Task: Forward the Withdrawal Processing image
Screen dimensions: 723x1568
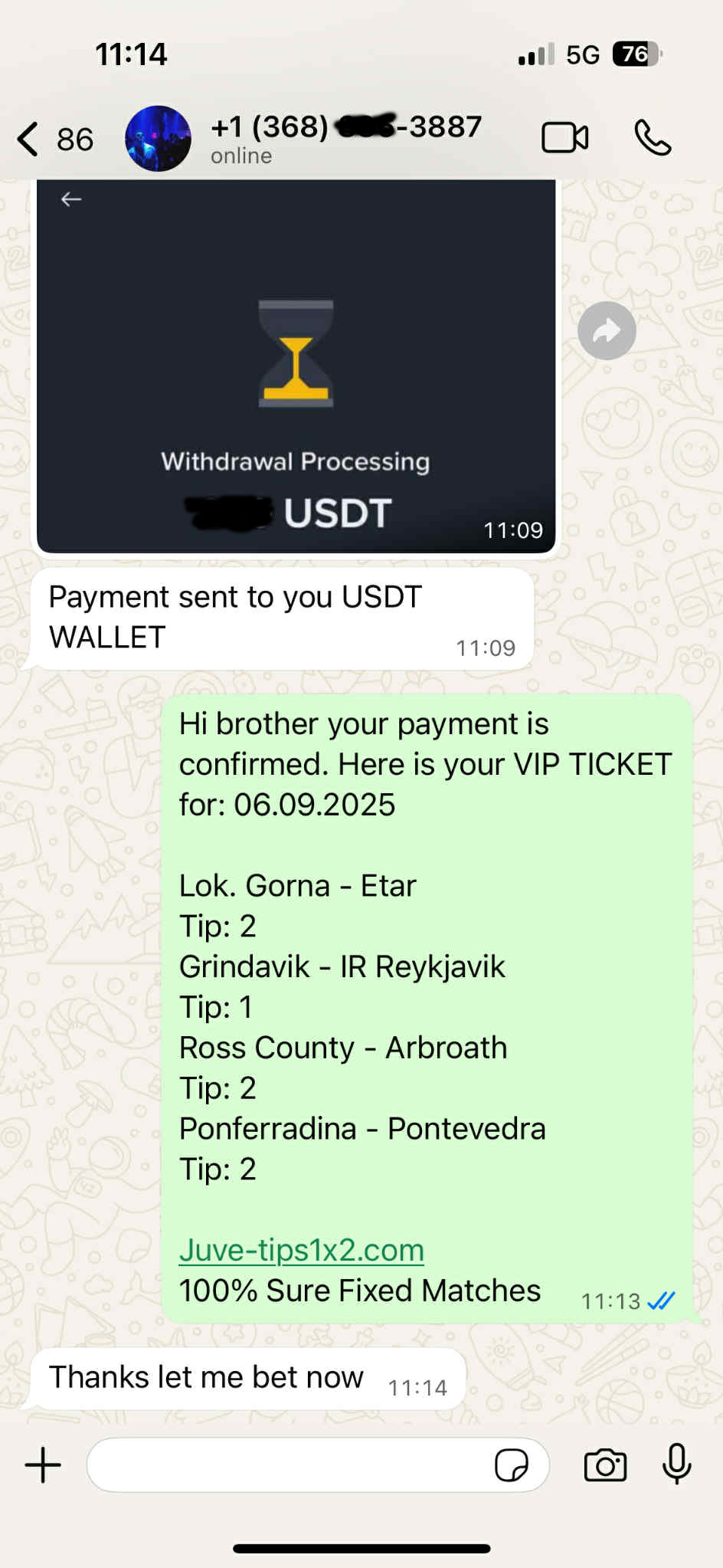Action: click(607, 331)
